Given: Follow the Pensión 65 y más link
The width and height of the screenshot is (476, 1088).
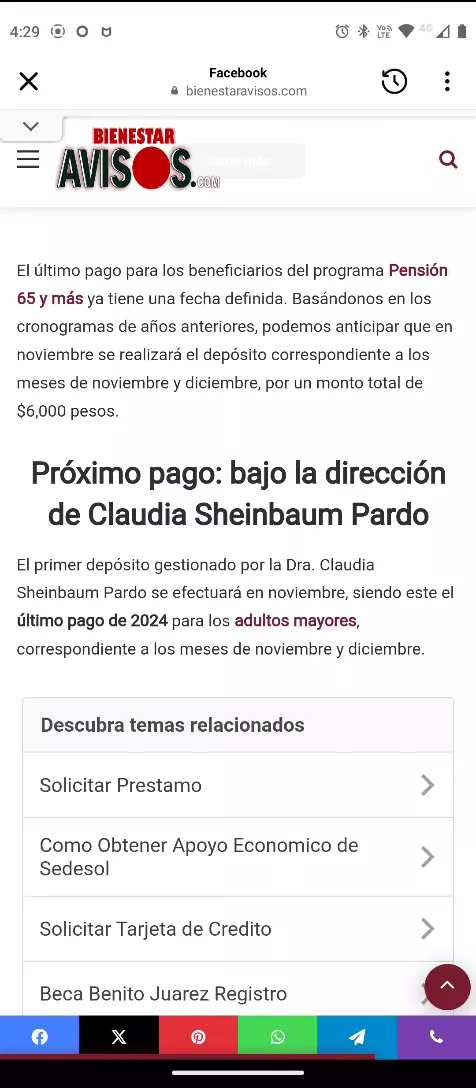Looking at the screenshot, I should (232, 284).
